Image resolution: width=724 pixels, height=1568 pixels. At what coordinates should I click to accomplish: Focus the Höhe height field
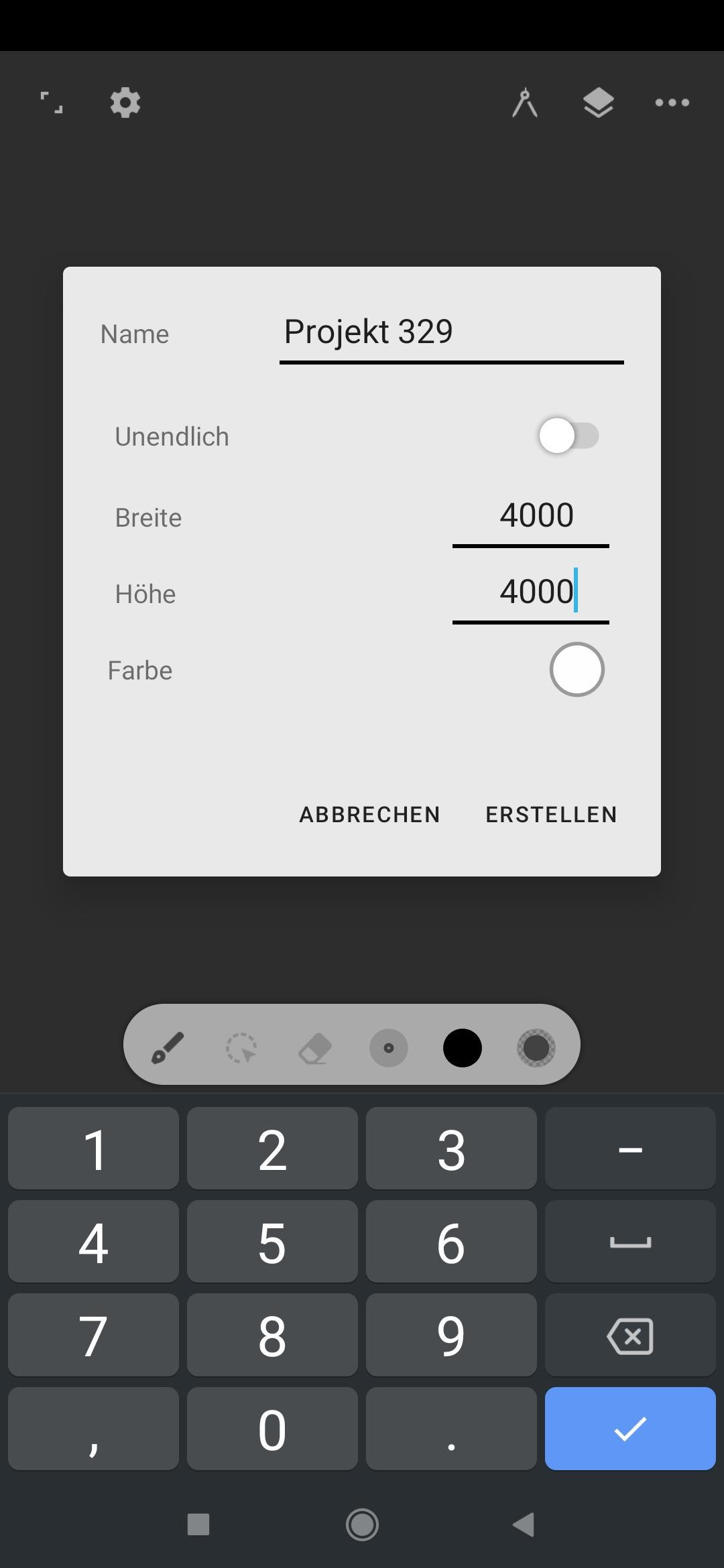[531, 593]
